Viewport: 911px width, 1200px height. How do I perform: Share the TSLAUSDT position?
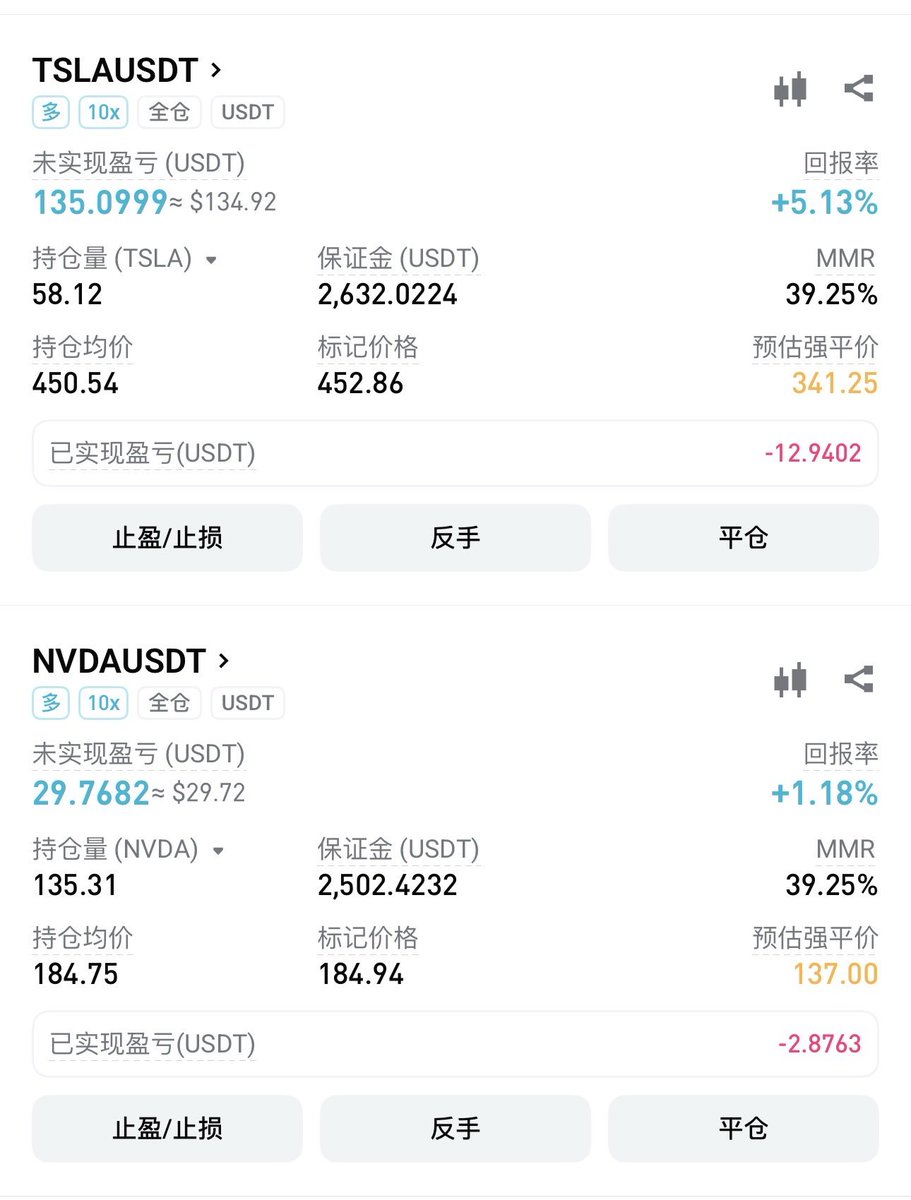pyautogui.click(x=858, y=89)
